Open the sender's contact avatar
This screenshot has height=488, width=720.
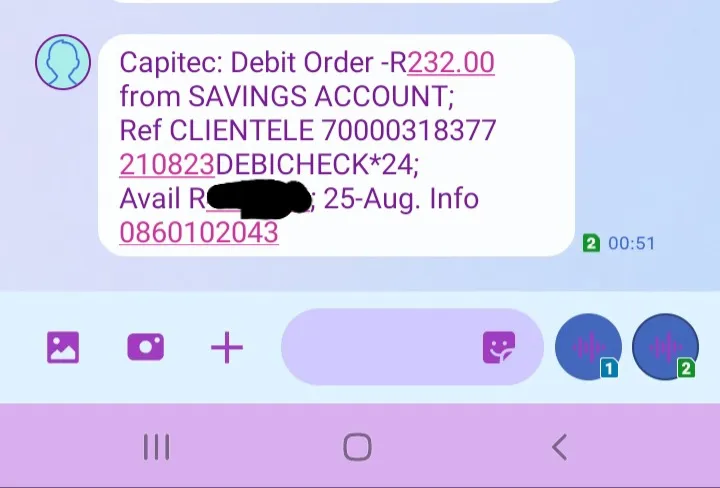point(63,62)
